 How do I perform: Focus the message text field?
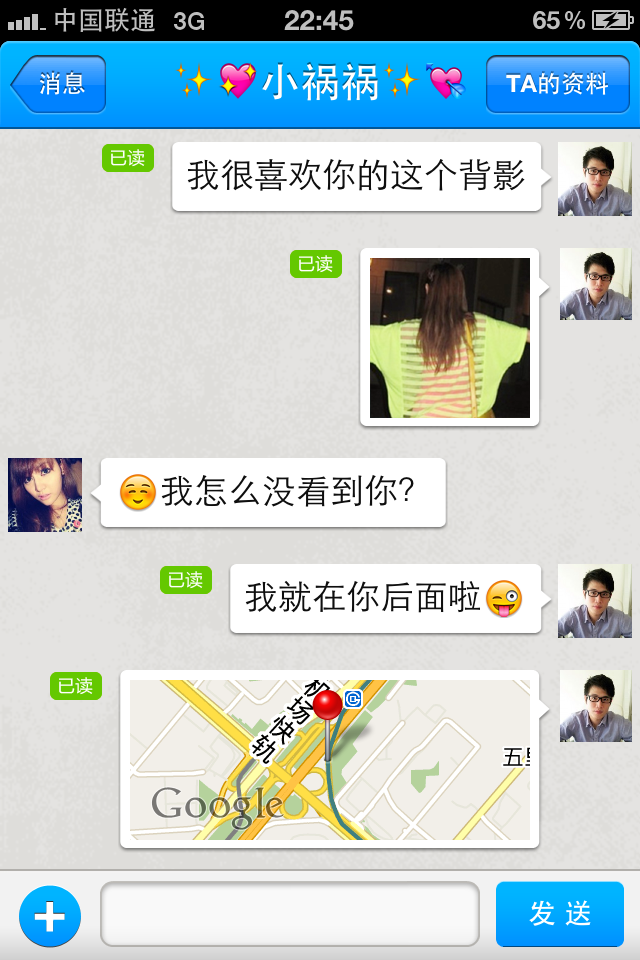[x=290, y=914]
